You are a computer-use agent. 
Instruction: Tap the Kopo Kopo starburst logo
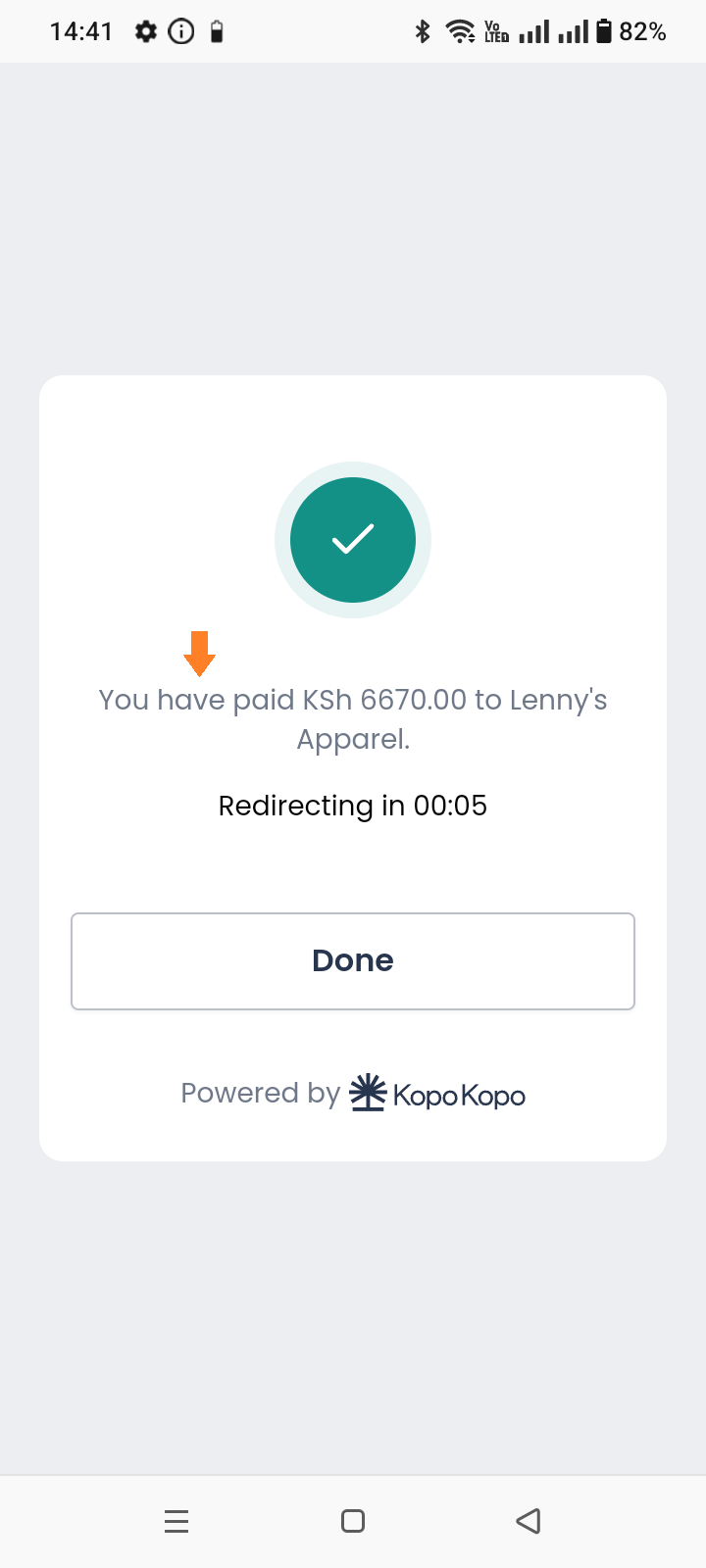click(368, 1092)
